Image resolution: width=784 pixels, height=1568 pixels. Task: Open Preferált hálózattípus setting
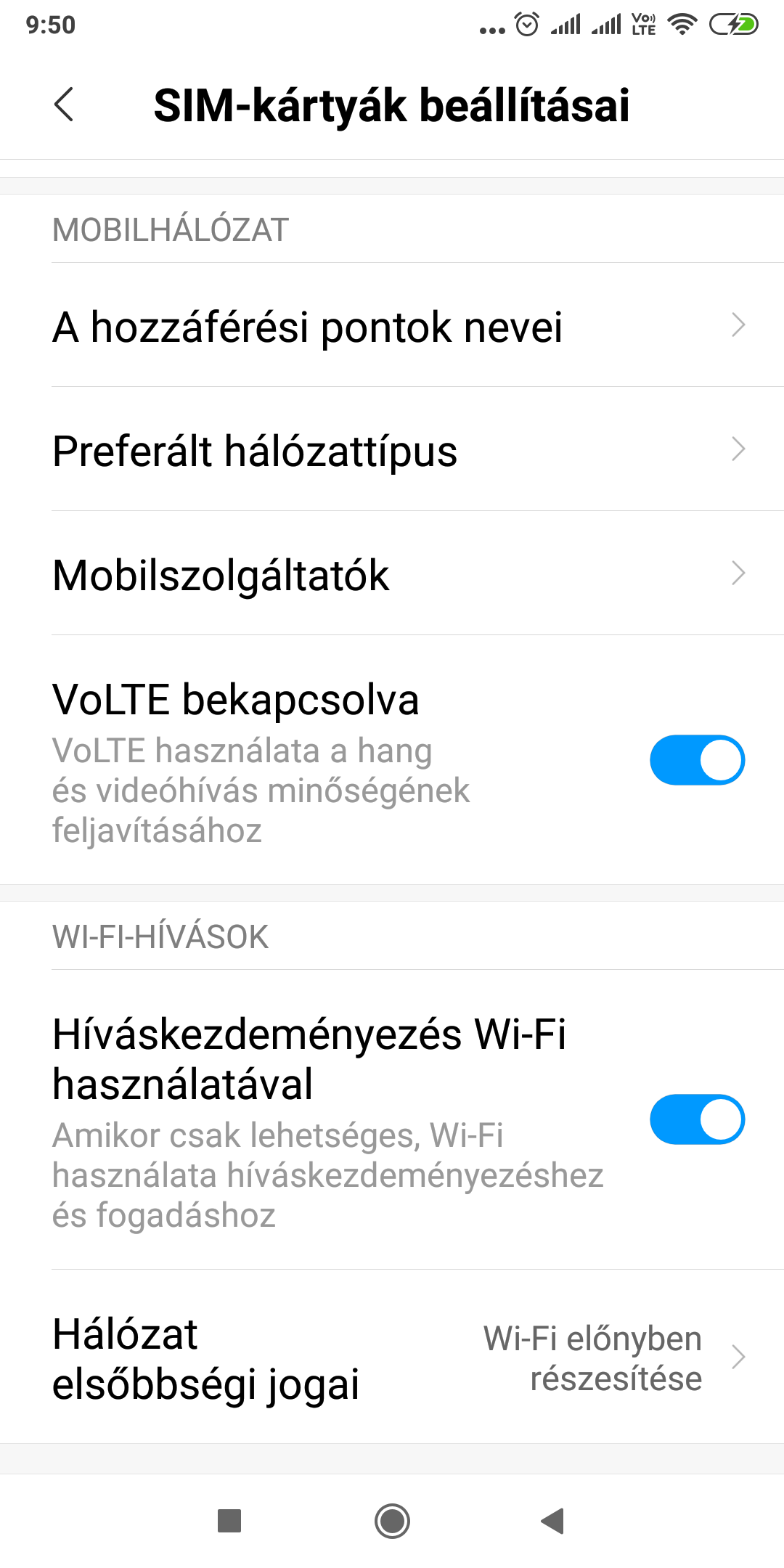pos(392,449)
